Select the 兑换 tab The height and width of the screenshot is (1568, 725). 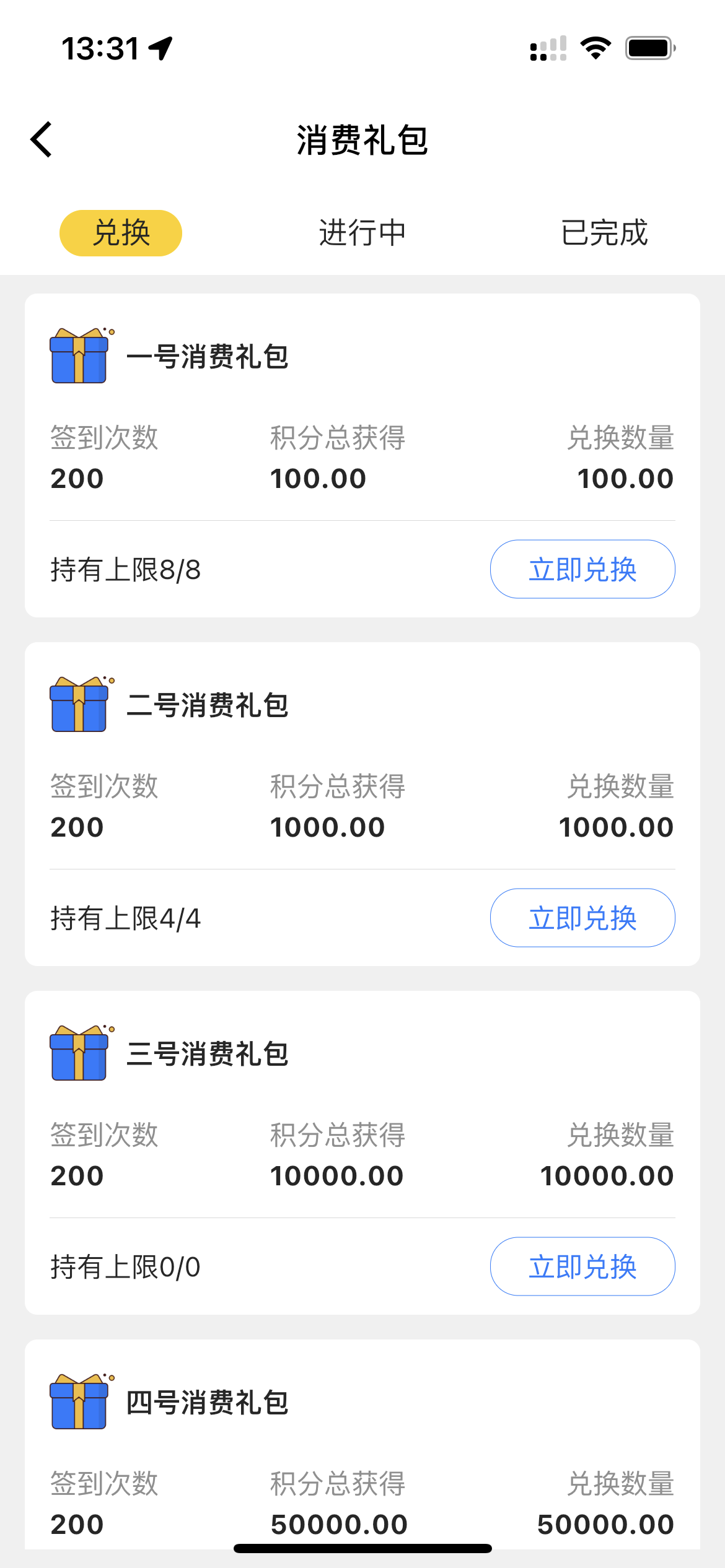(x=120, y=233)
